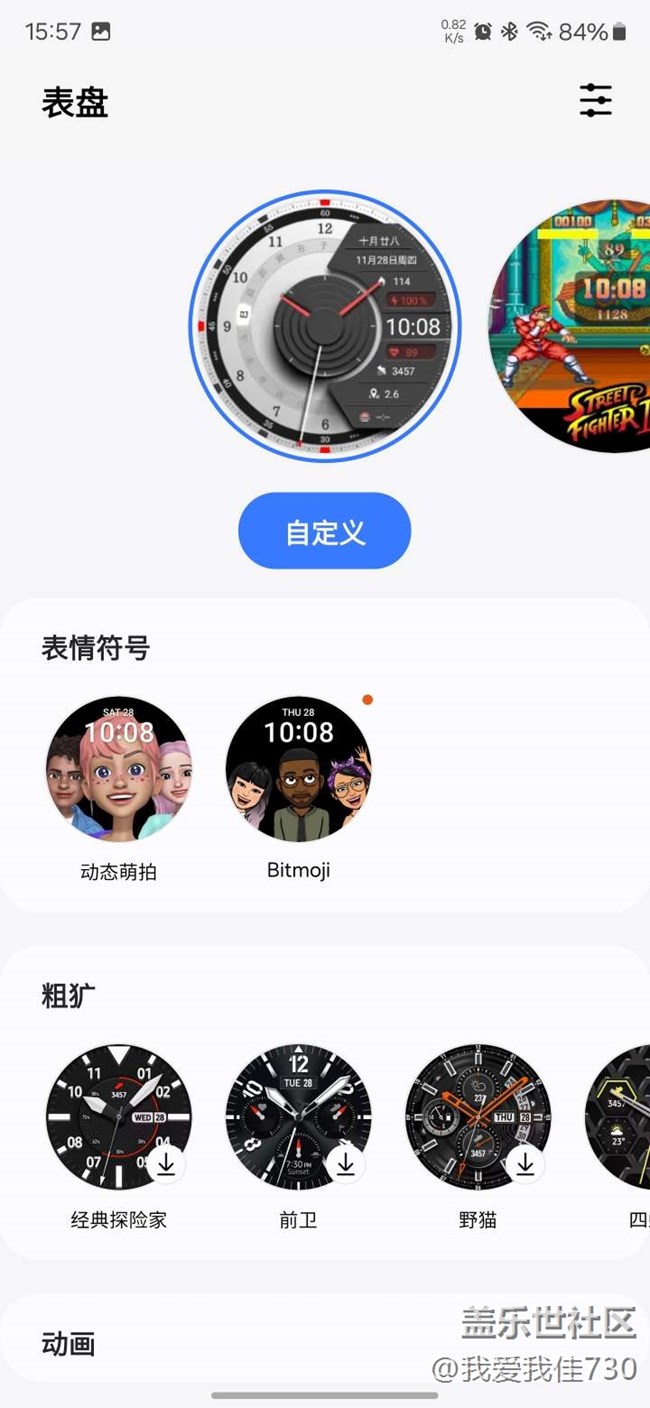Tap the 自定义 customize button
This screenshot has width=650, height=1408.
click(x=324, y=531)
